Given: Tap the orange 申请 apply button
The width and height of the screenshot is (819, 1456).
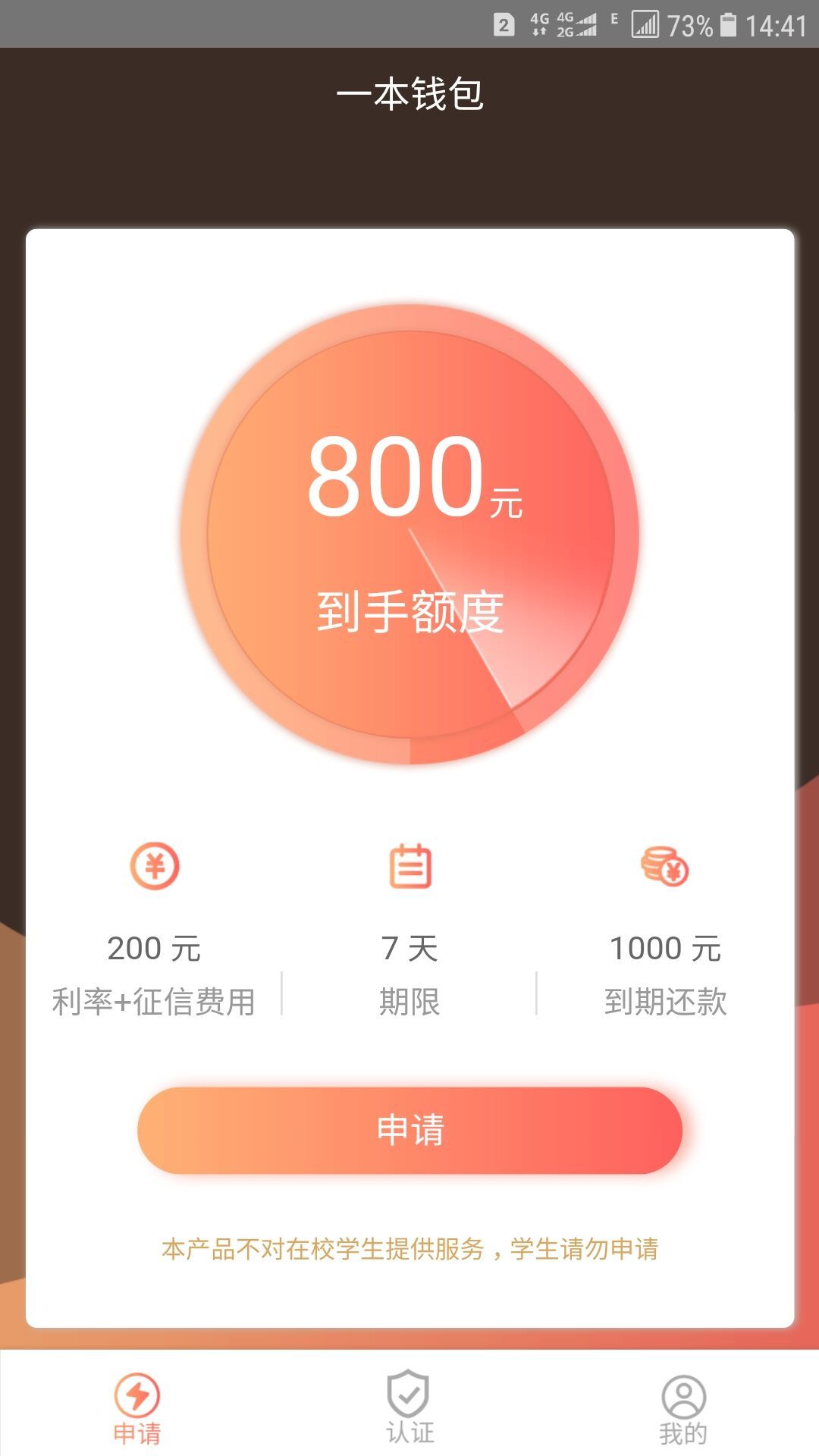Looking at the screenshot, I should click(409, 1130).
